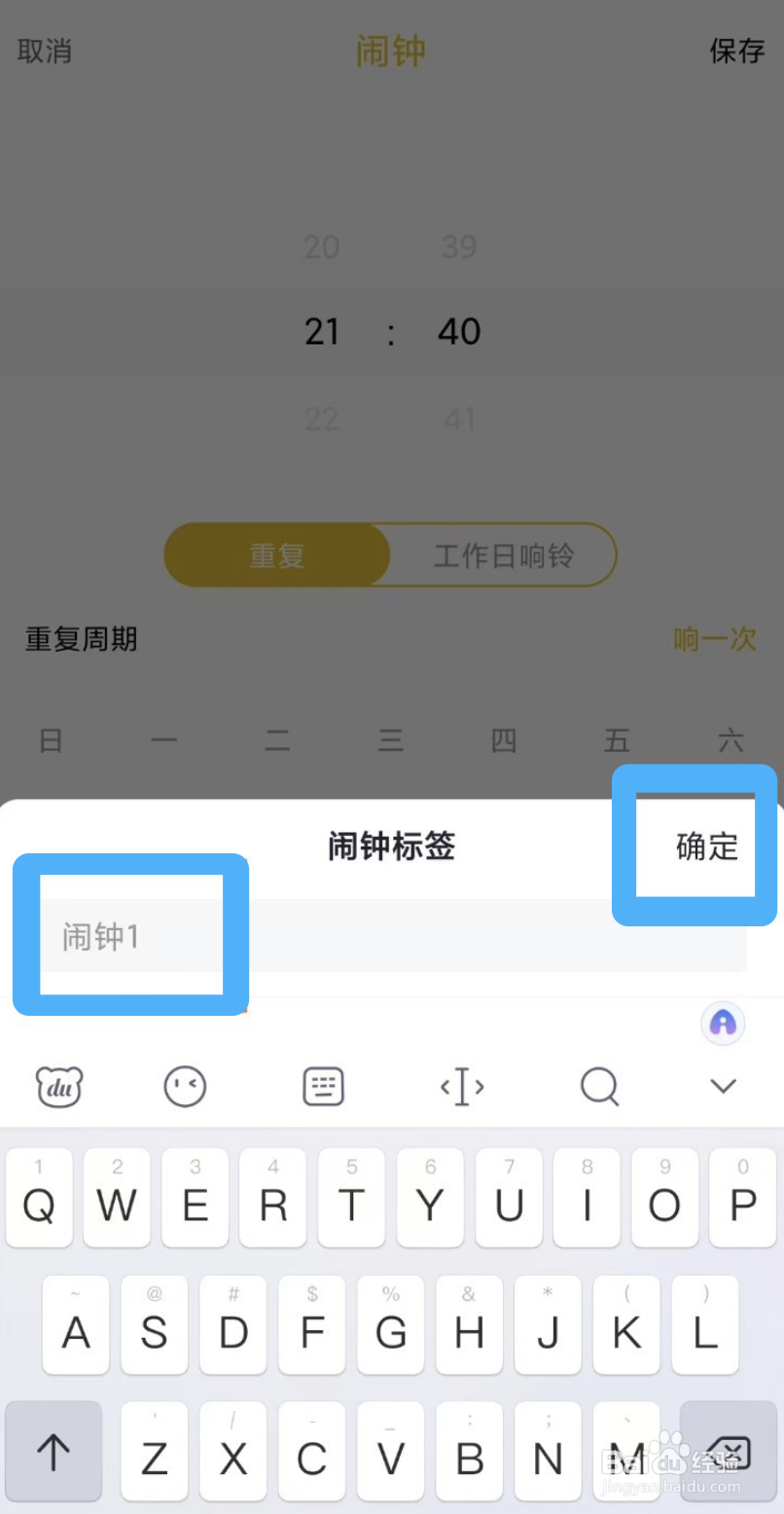
Task: Open the keyboard search function
Action: click(x=599, y=1087)
